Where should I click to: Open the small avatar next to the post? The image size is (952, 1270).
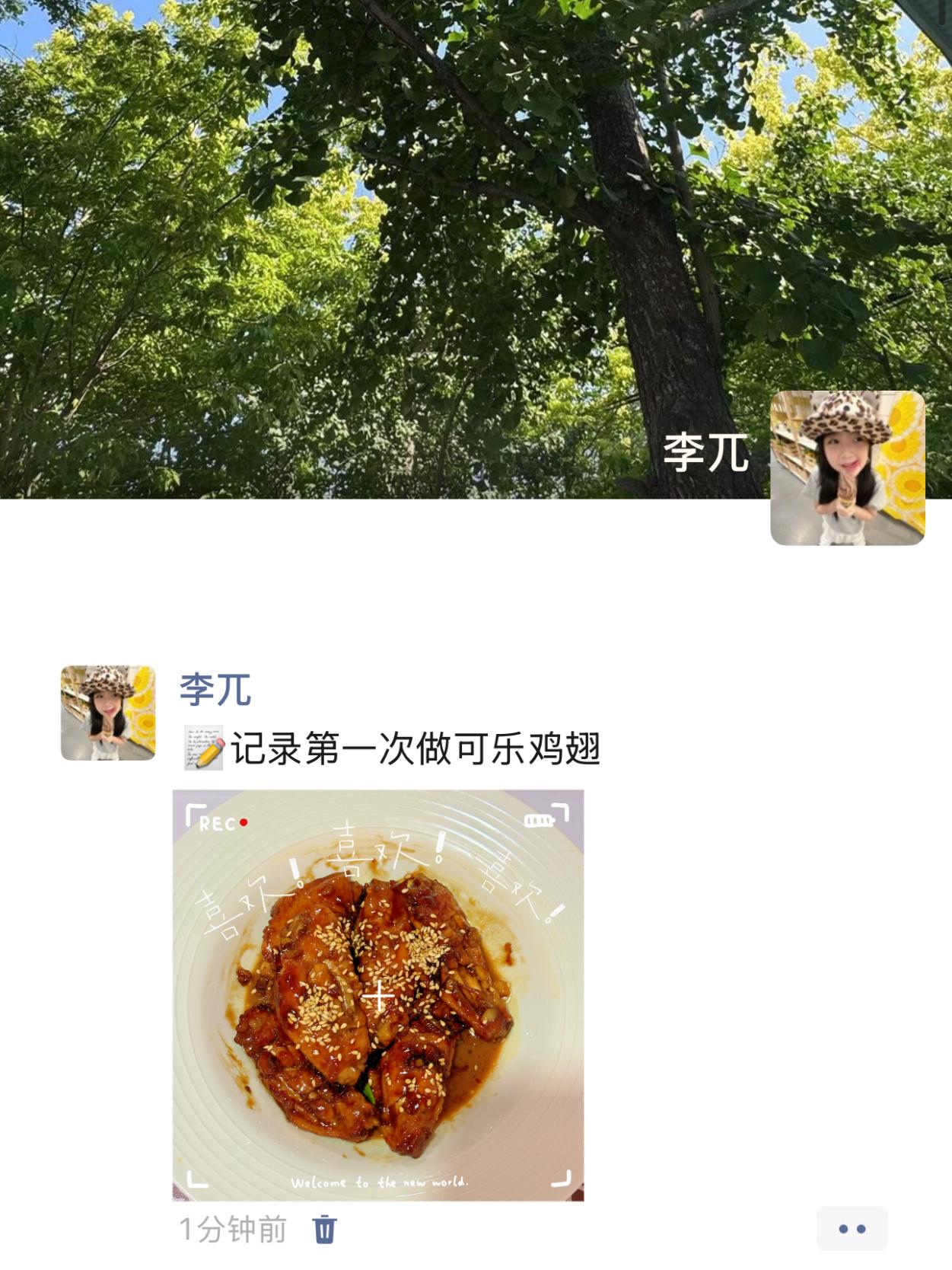click(108, 713)
